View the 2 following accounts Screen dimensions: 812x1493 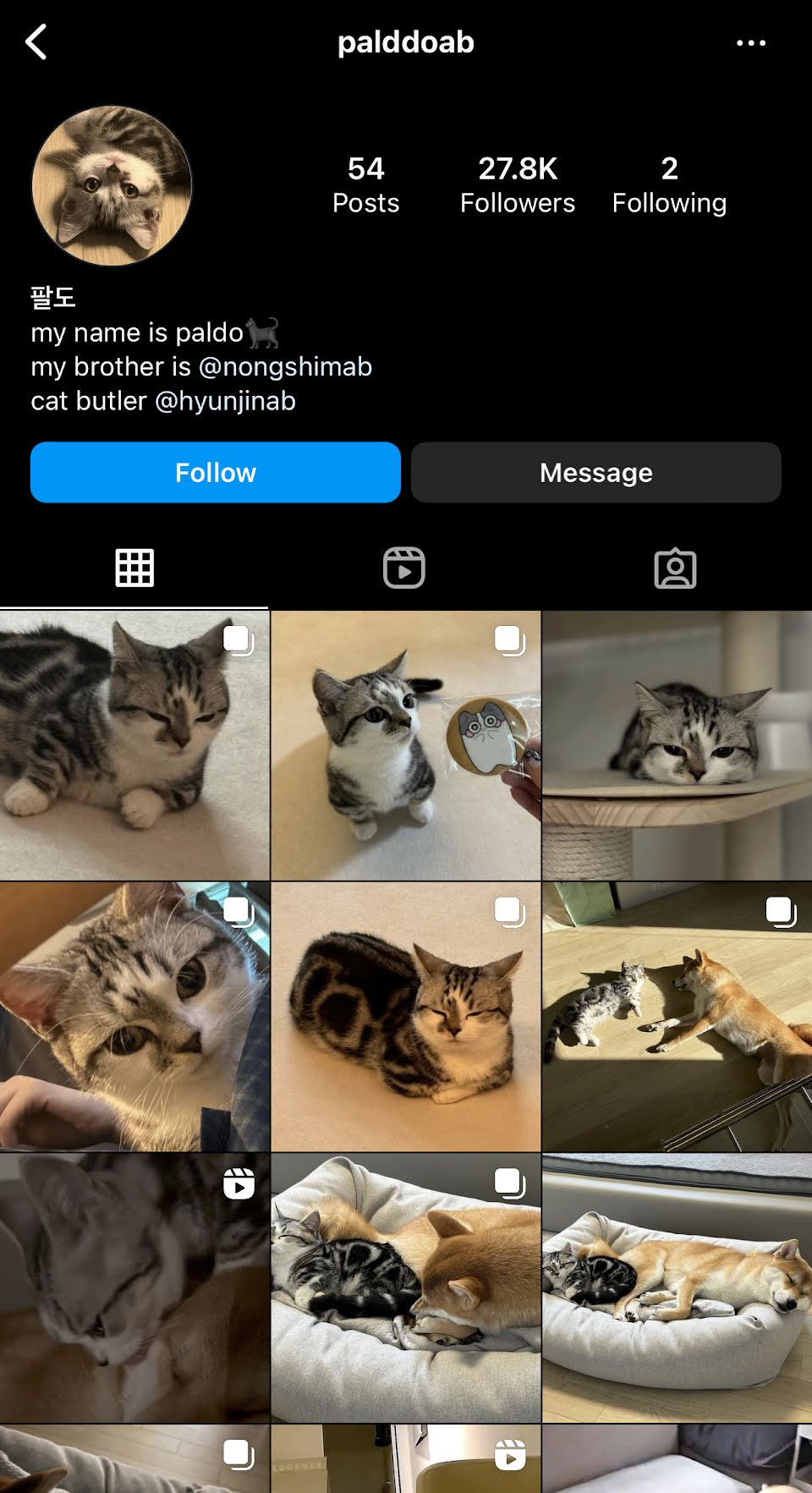tap(668, 184)
